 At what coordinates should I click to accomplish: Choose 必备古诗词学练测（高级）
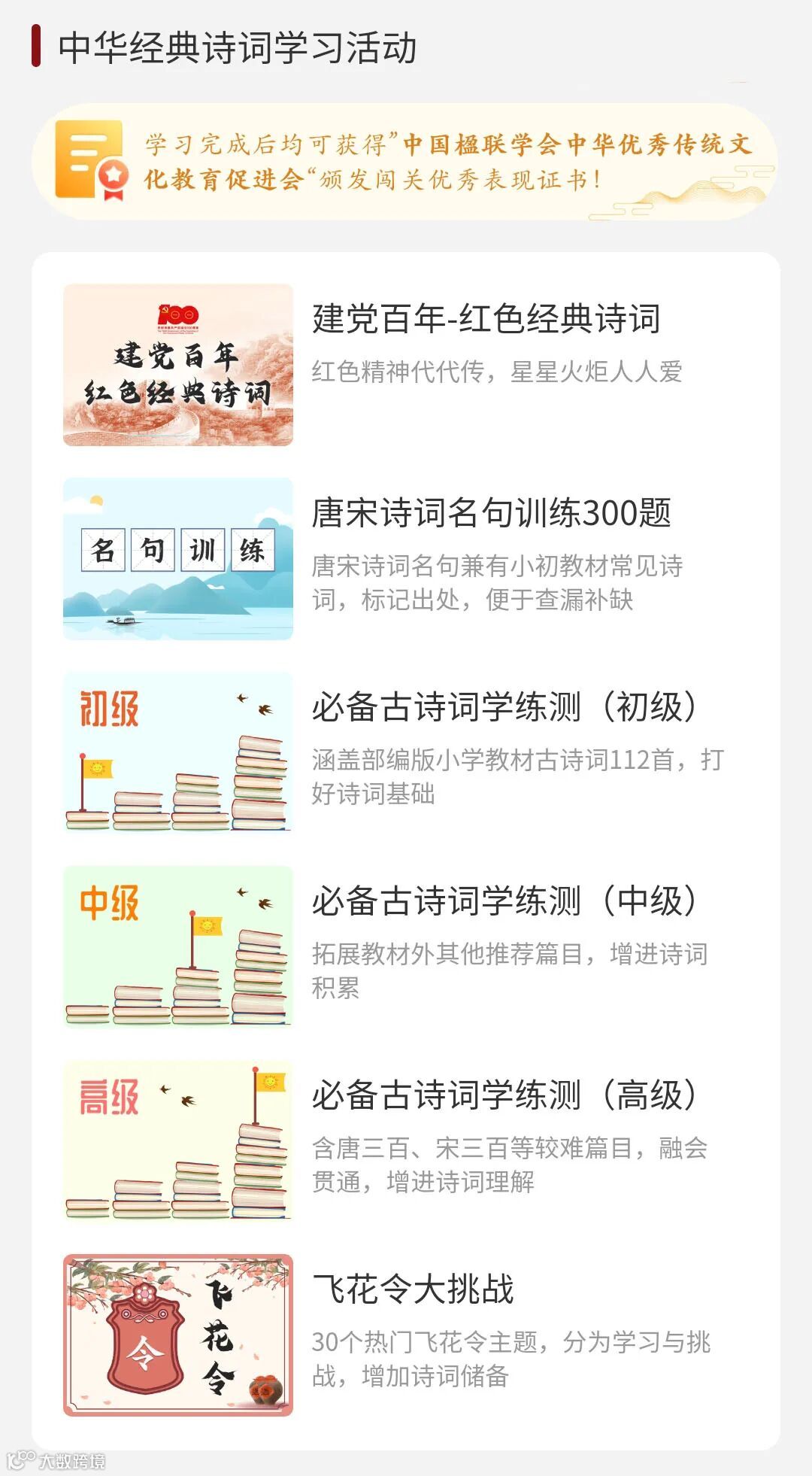pyautogui.click(x=504, y=1095)
